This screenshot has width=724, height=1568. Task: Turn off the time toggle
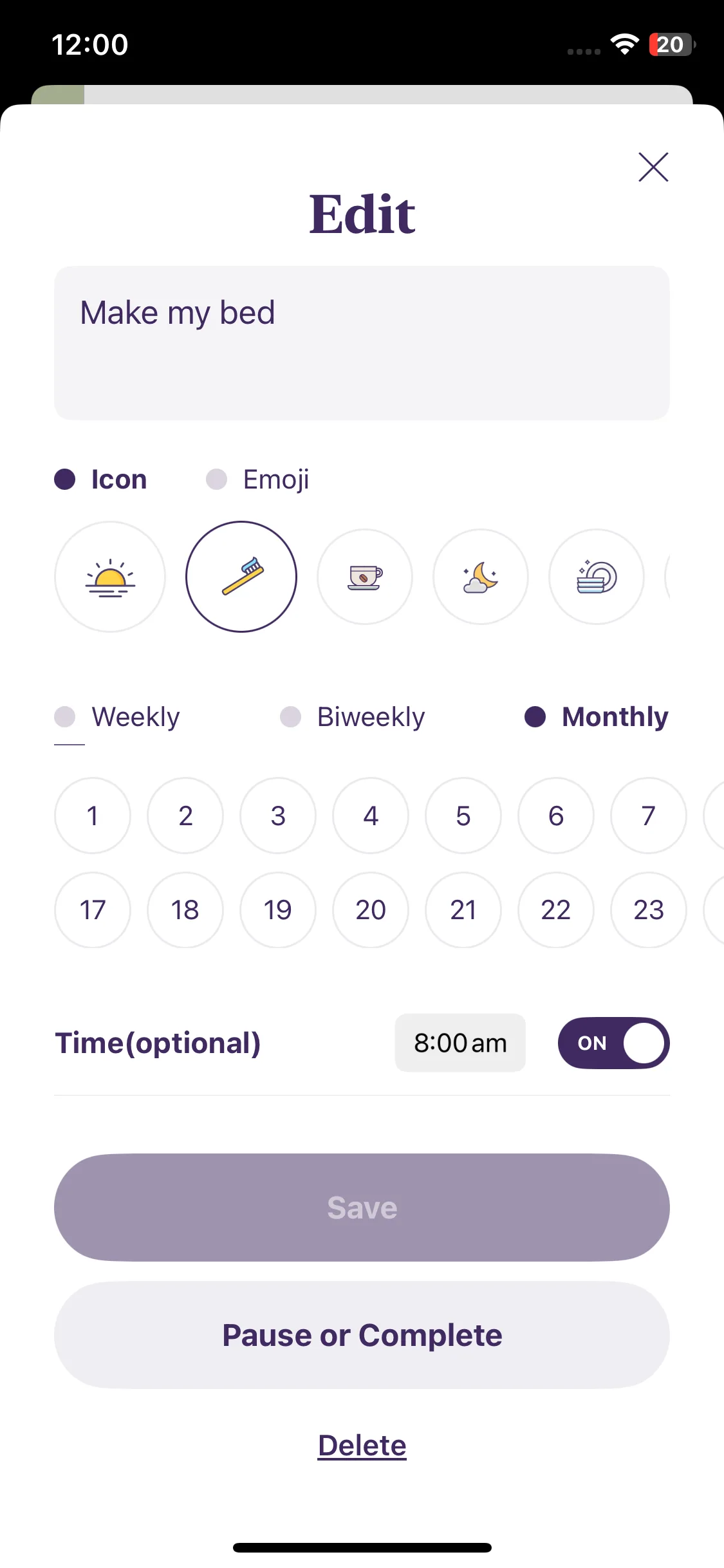pos(613,1043)
